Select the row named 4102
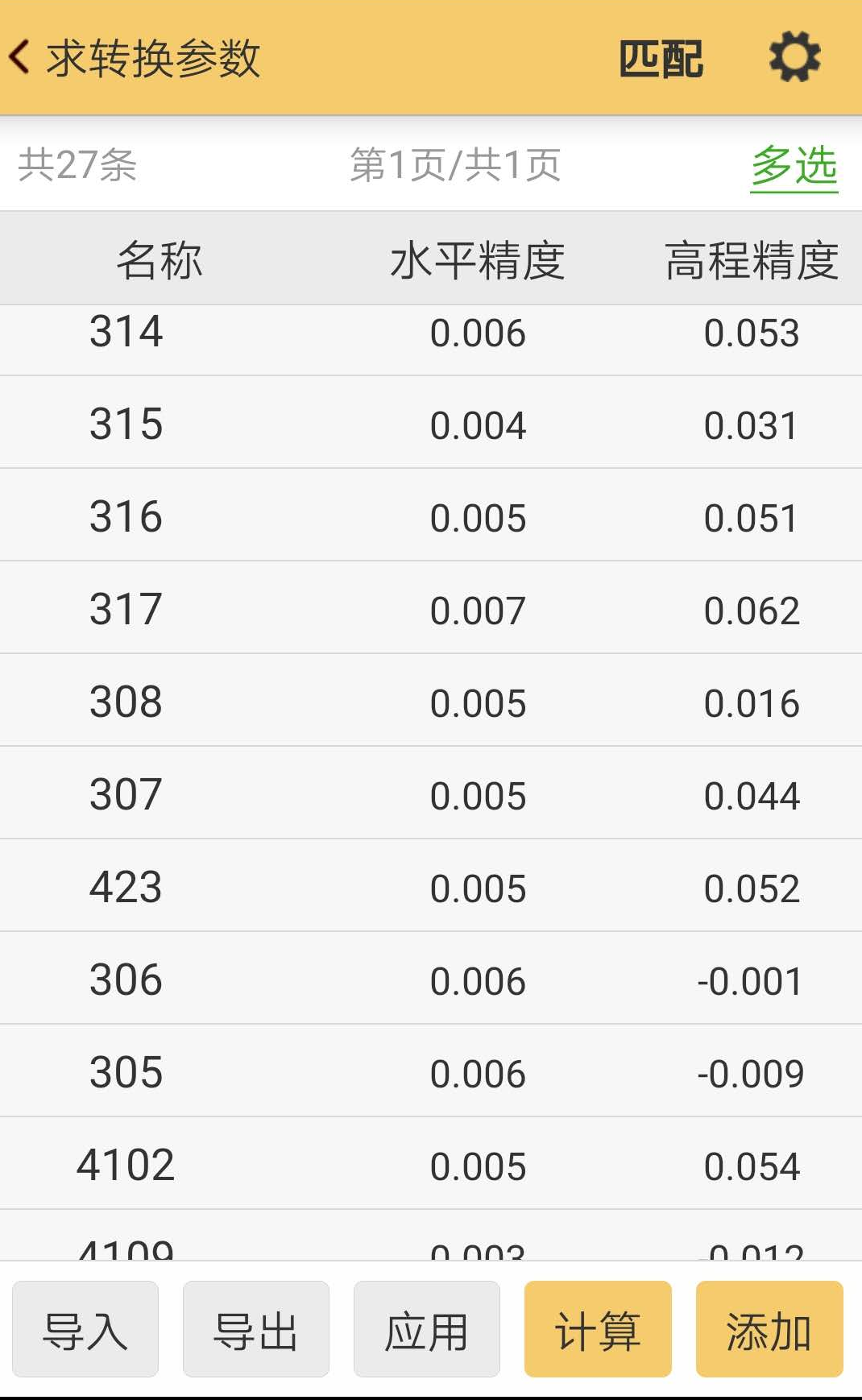This screenshot has width=862, height=1400. coord(431,1163)
